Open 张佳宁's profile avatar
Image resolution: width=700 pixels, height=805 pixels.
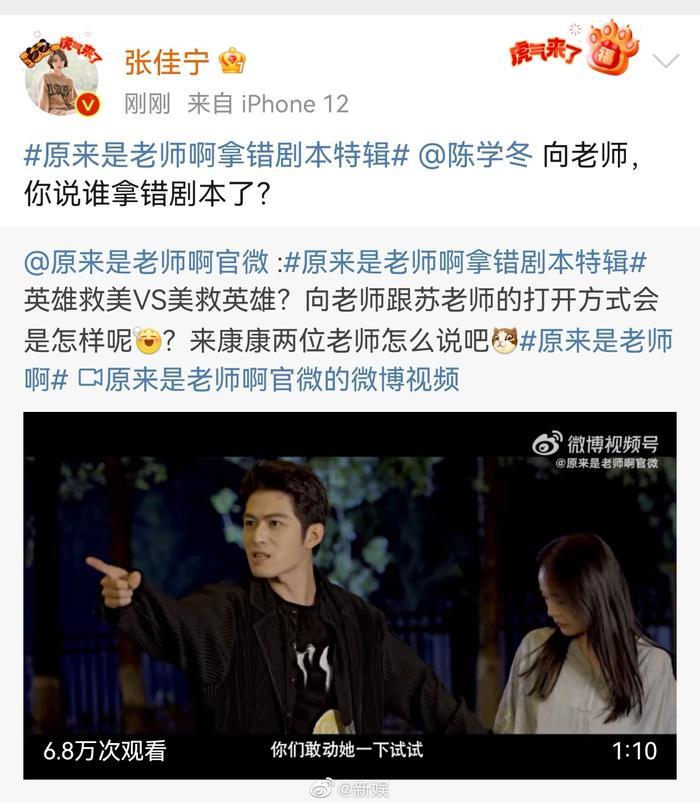[x=61, y=78]
